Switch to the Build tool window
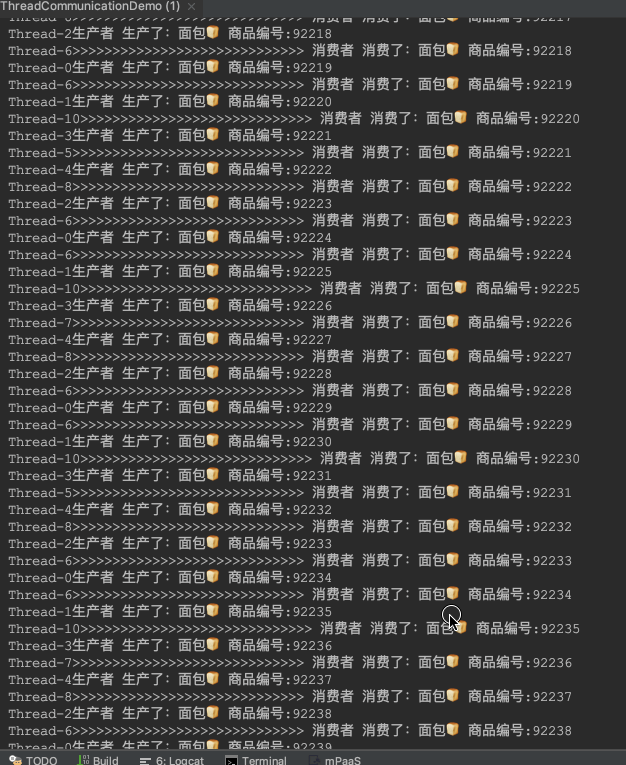The width and height of the screenshot is (626, 765). pyautogui.click(x=98, y=759)
